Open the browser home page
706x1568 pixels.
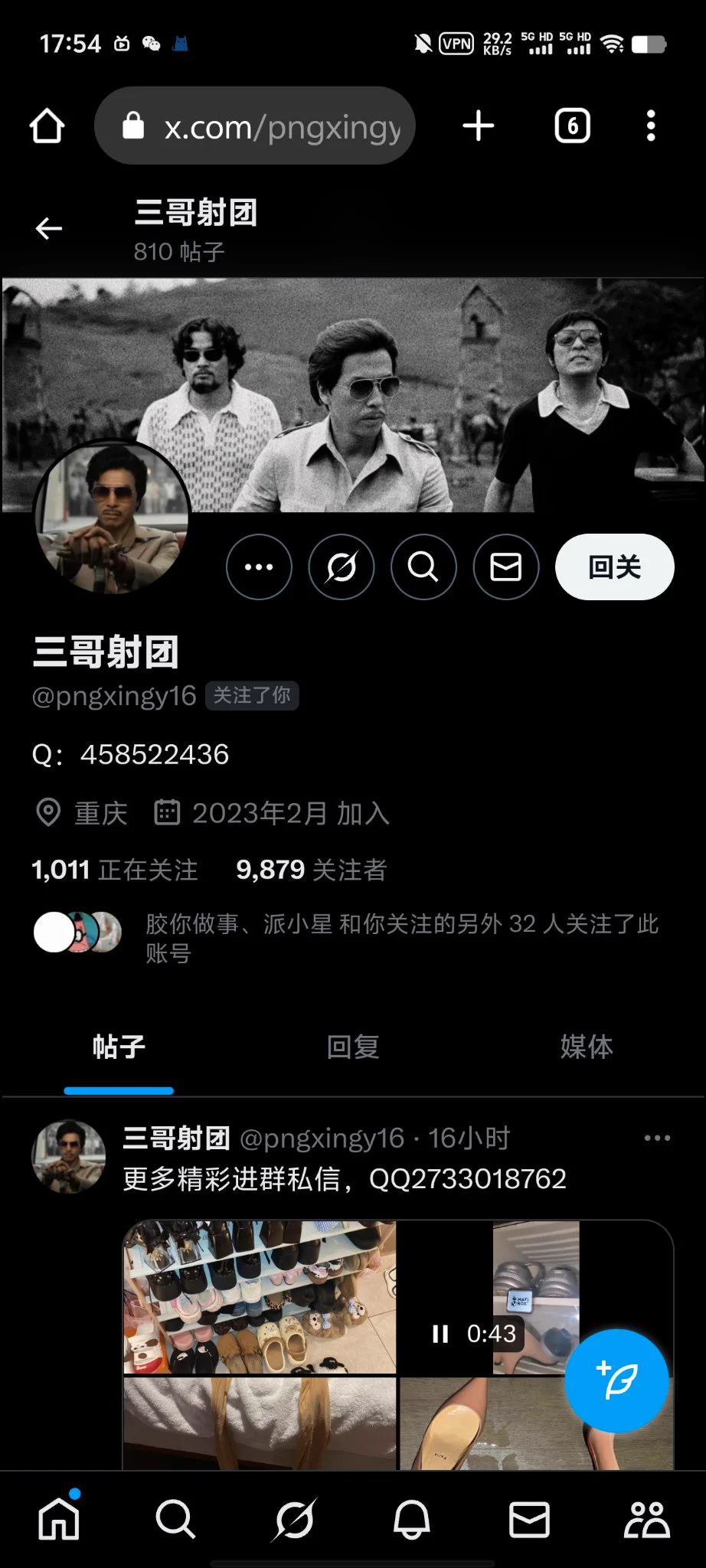click(47, 126)
